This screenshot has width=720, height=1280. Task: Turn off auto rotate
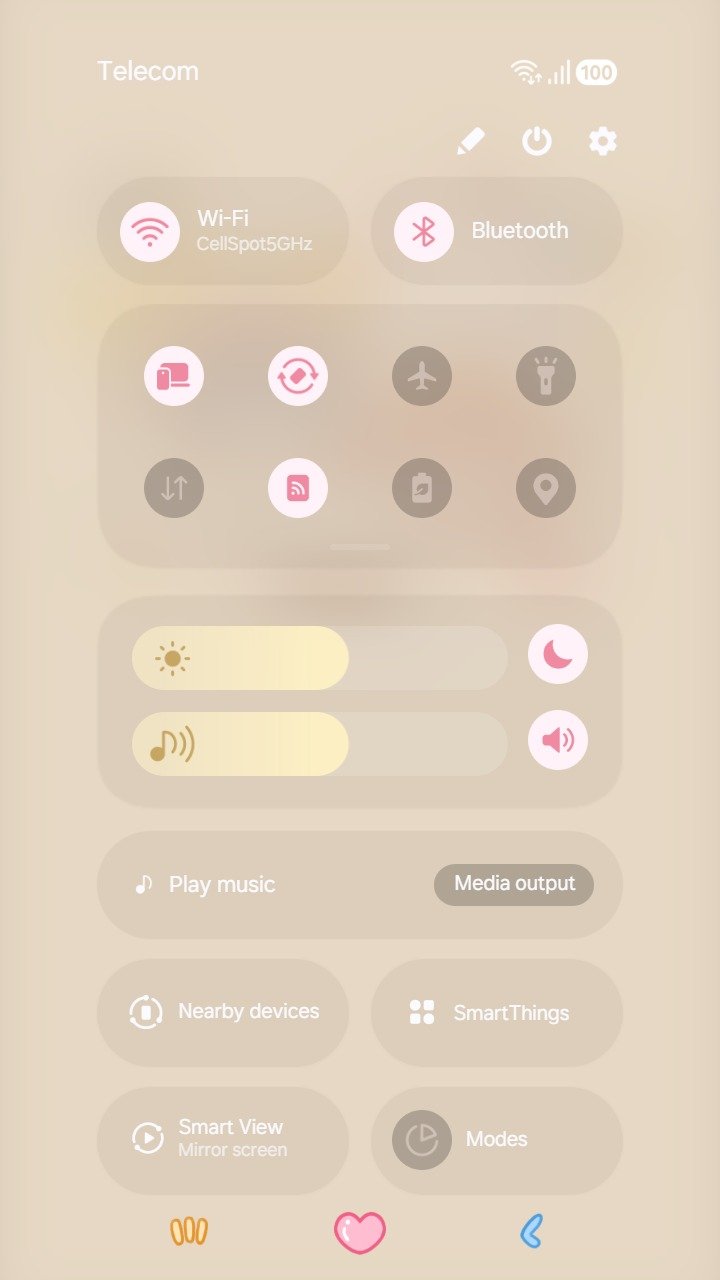298,377
